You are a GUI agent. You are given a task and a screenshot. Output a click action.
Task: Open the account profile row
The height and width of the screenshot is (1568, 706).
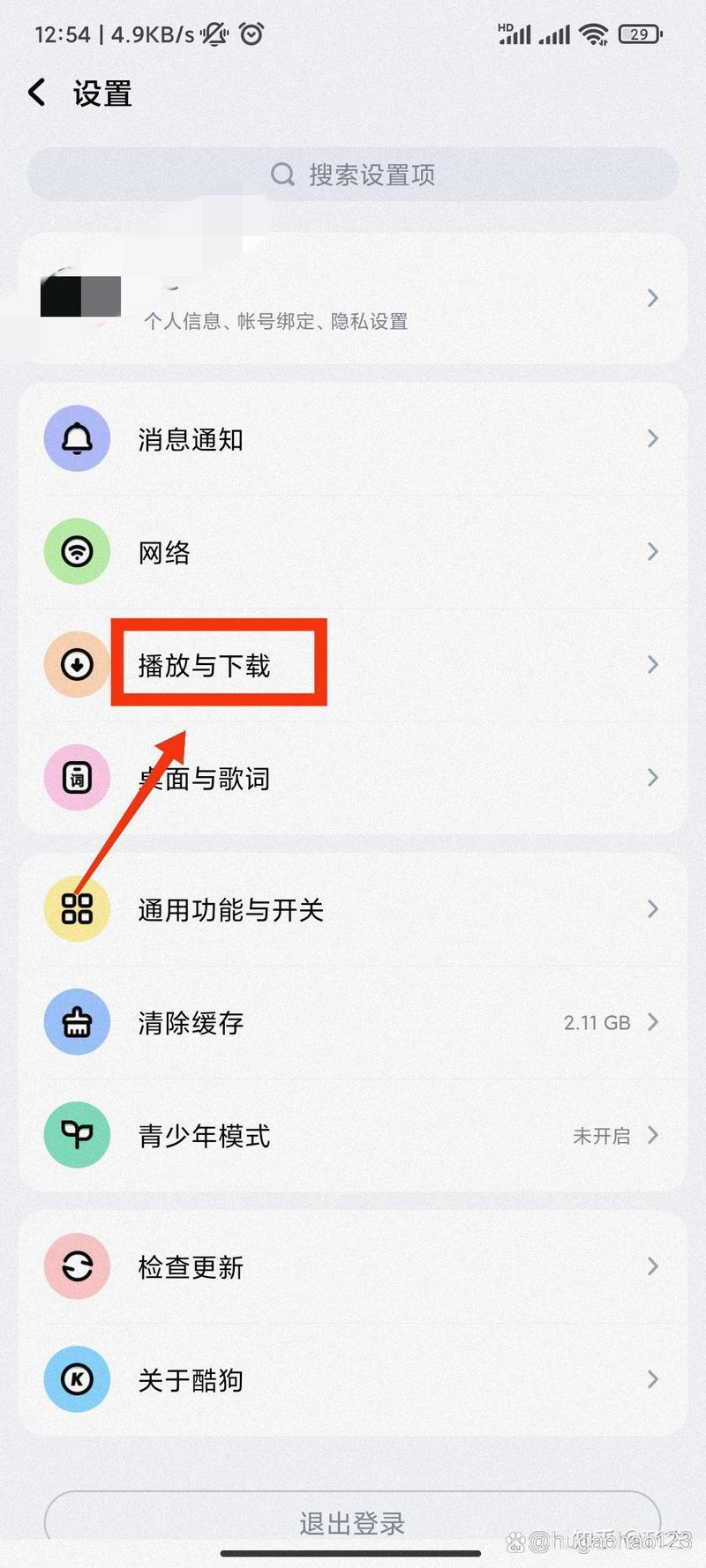[x=353, y=298]
